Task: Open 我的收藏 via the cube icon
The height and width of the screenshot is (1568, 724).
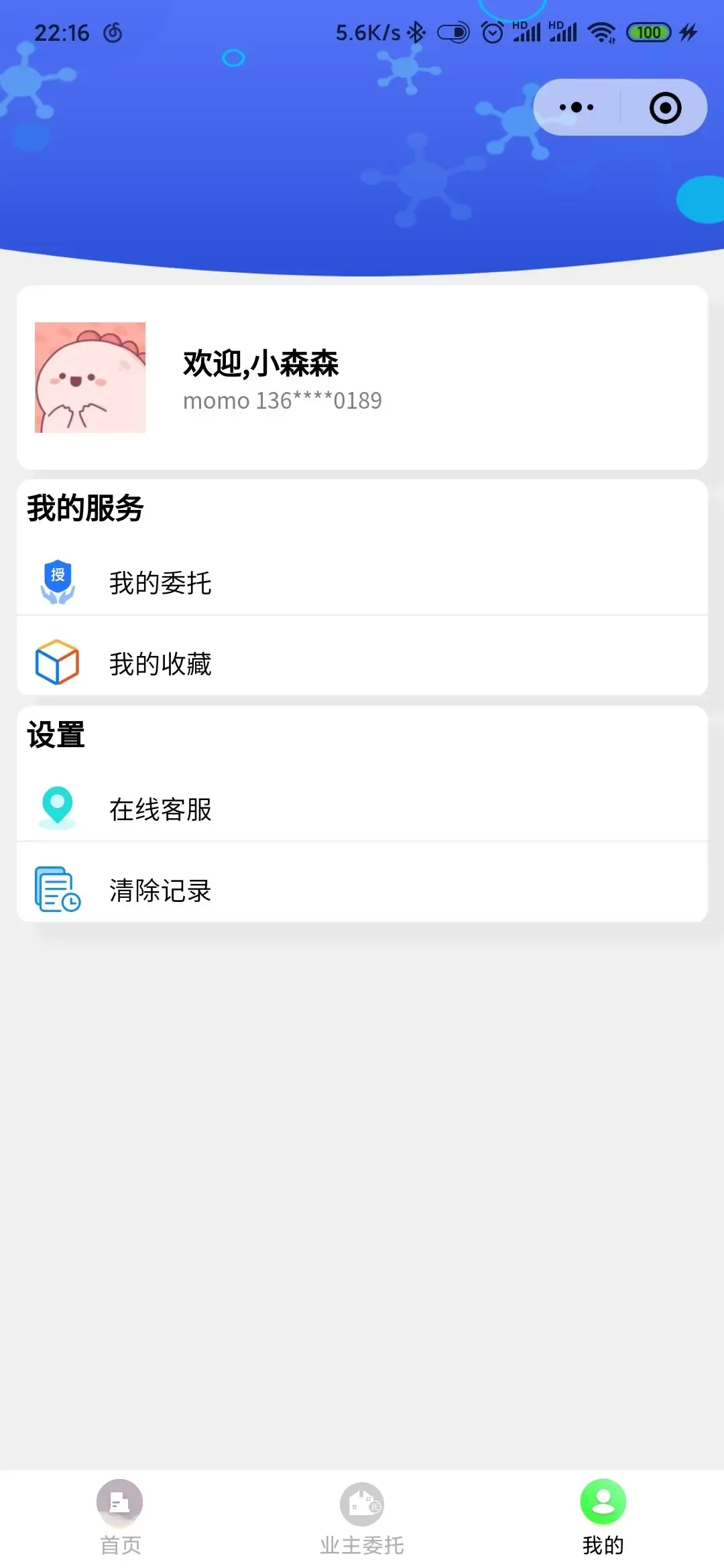Action: pyautogui.click(x=57, y=662)
